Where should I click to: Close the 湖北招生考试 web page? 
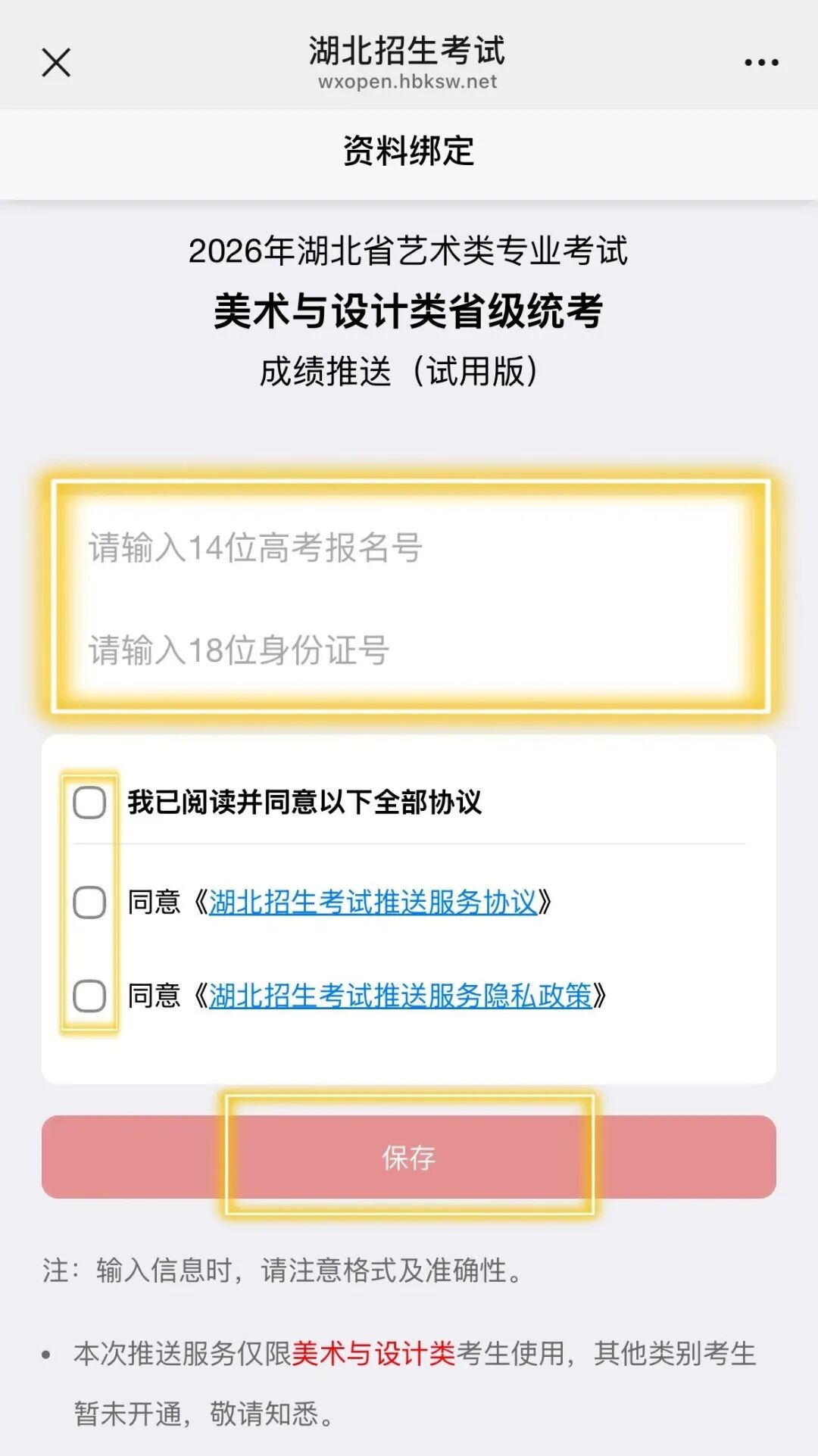click(x=56, y=63)
